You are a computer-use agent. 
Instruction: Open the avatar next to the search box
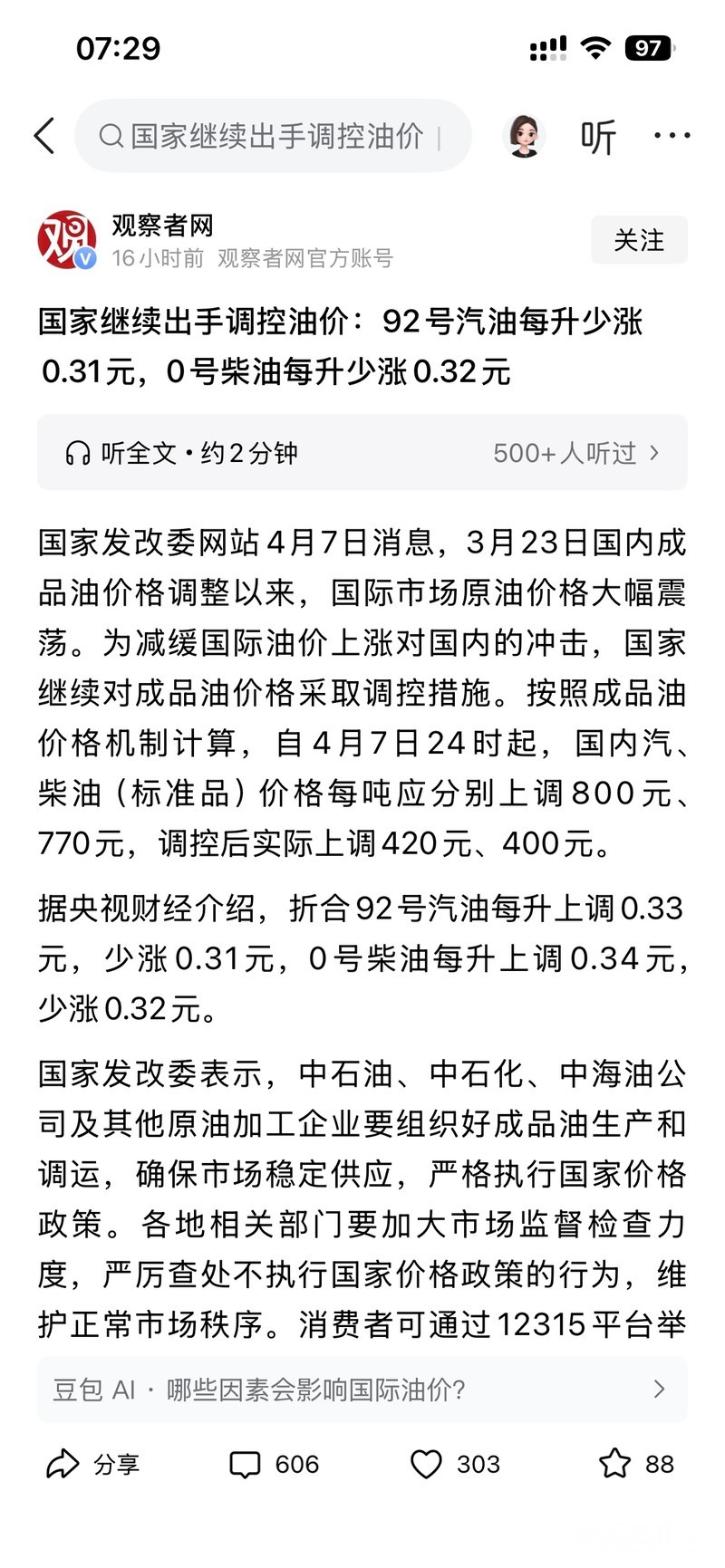tap(524, 136)
